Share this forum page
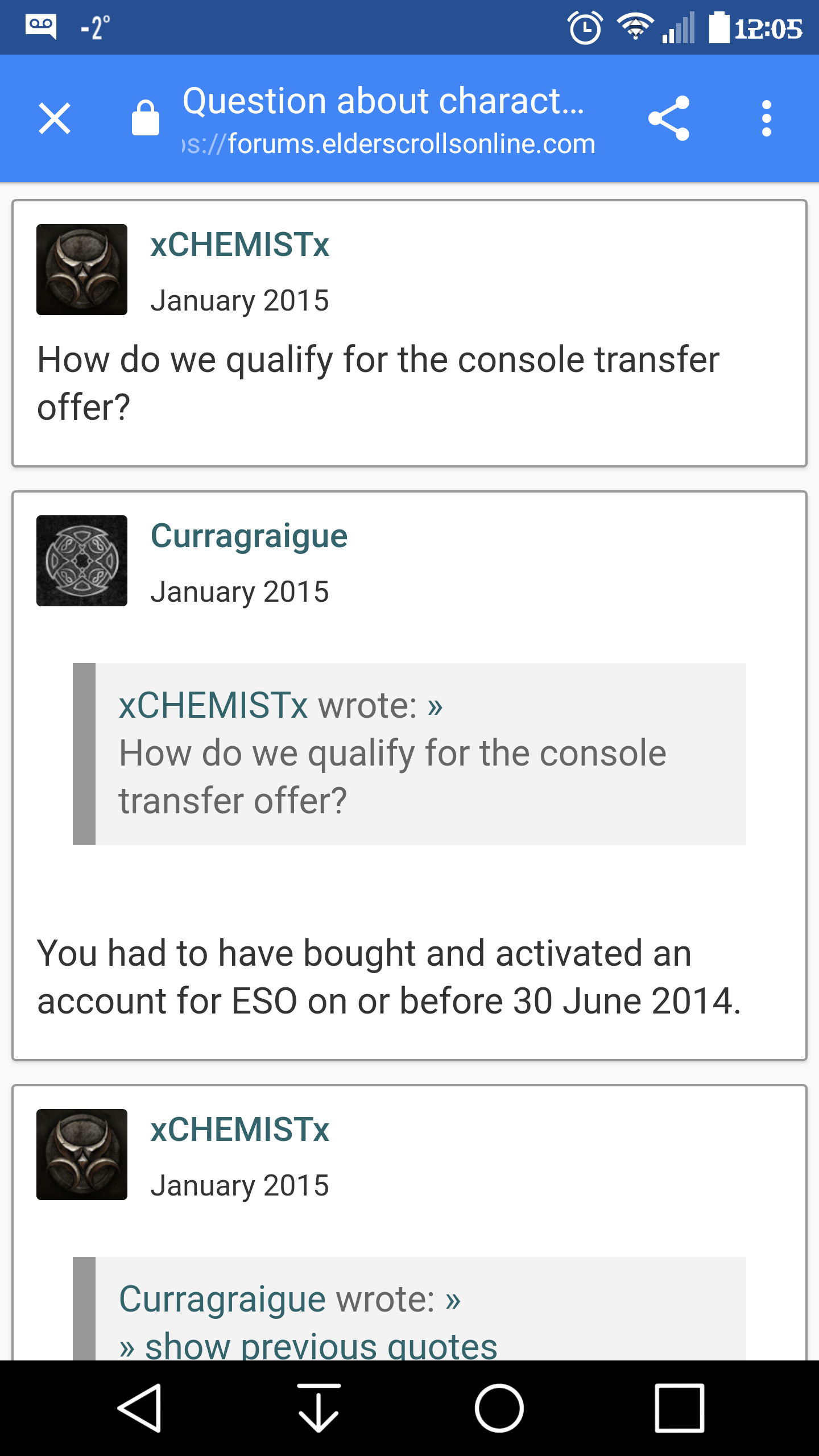 (x=669, y=118)
